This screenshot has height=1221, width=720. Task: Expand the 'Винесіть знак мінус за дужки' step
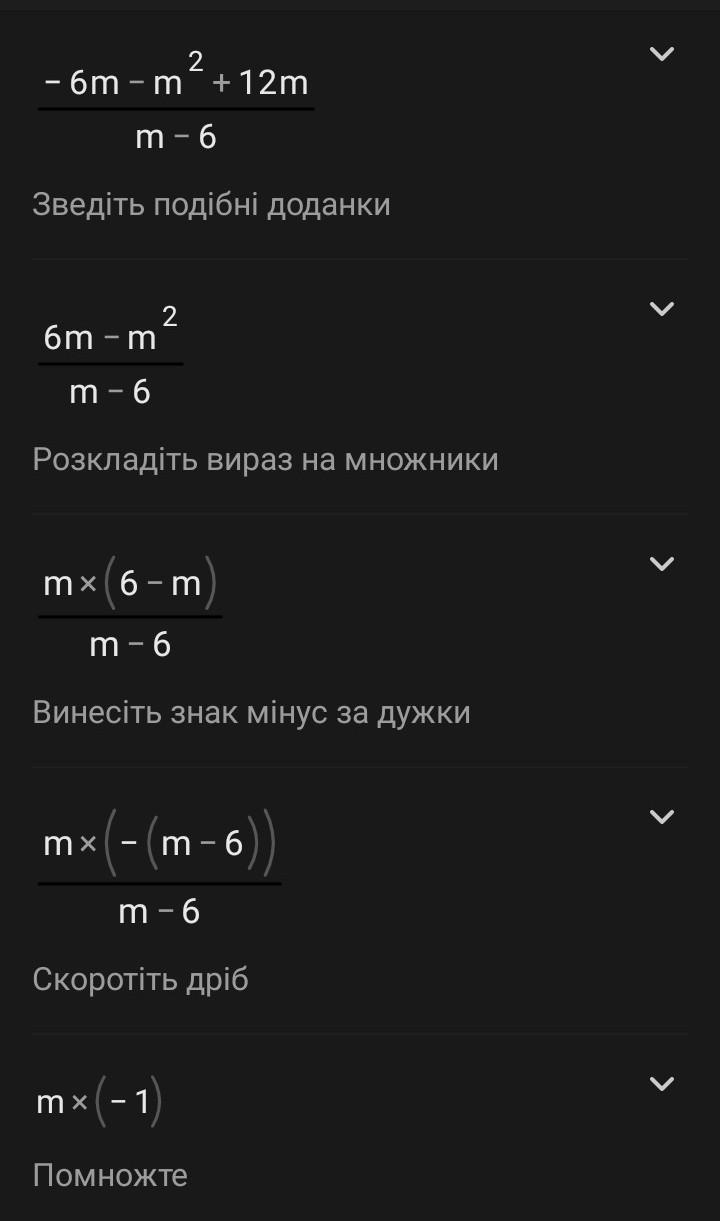(661, 564)
